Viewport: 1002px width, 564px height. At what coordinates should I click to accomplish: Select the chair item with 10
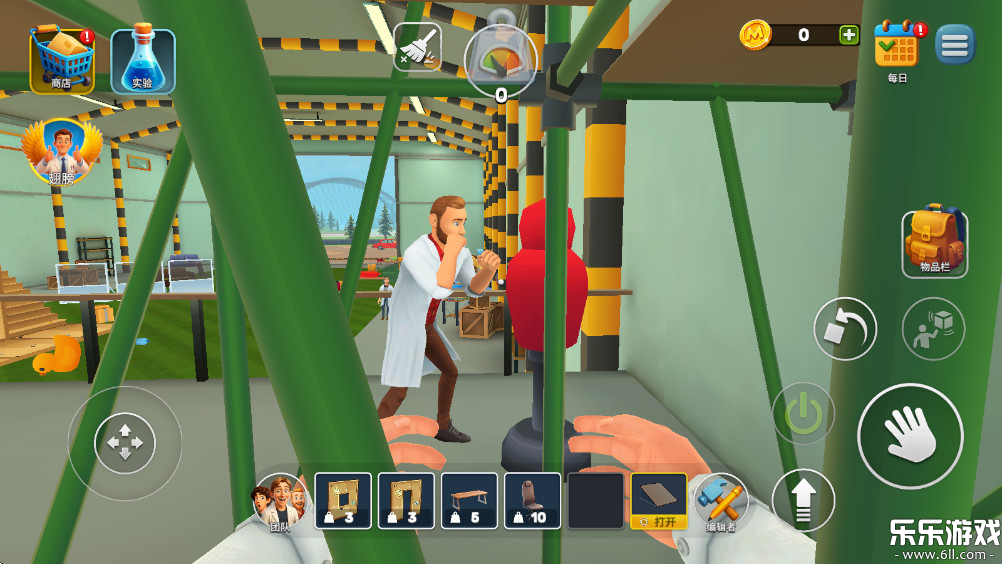click(x=532, y=500)
